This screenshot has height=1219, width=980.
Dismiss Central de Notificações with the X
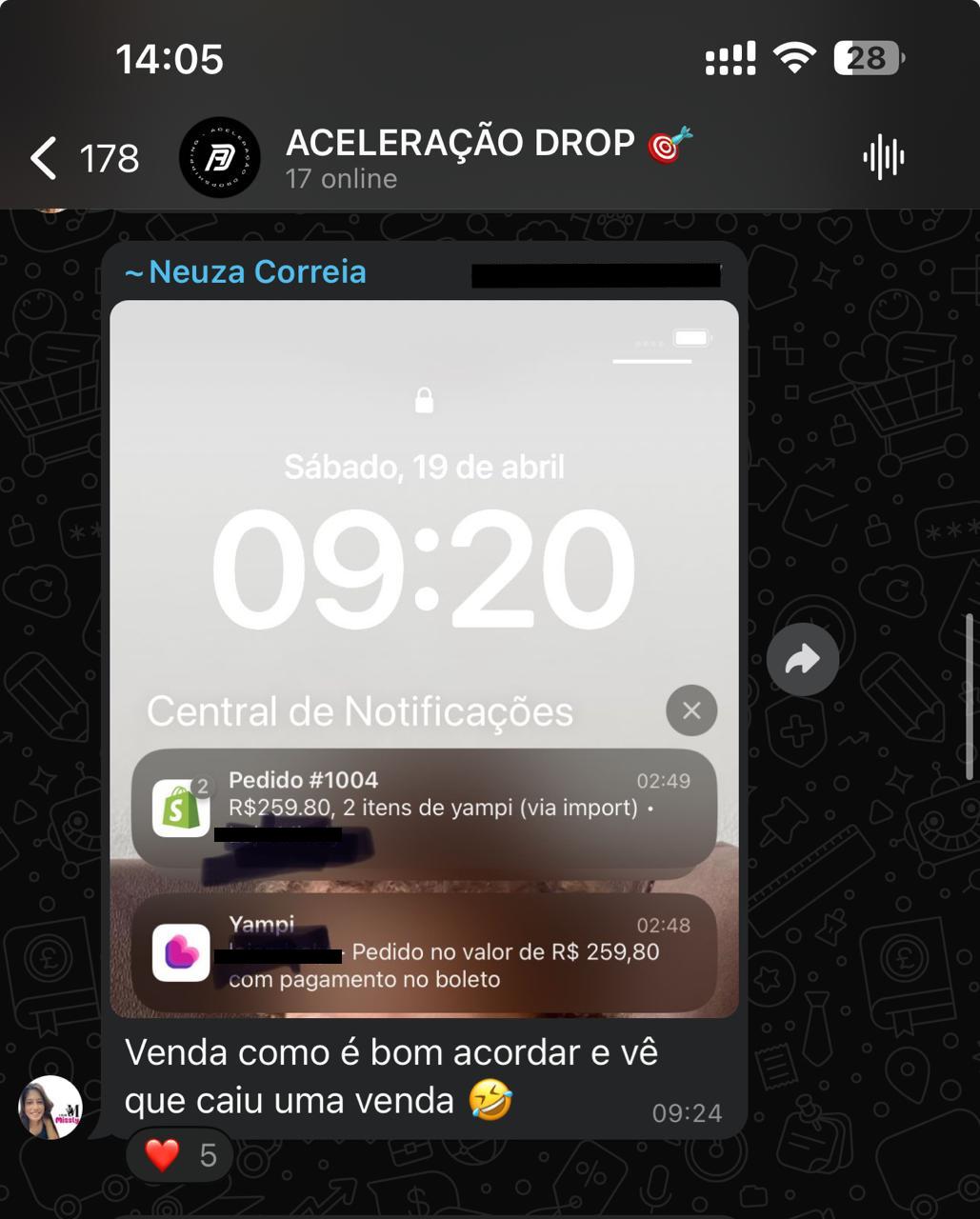coord(691,709)
